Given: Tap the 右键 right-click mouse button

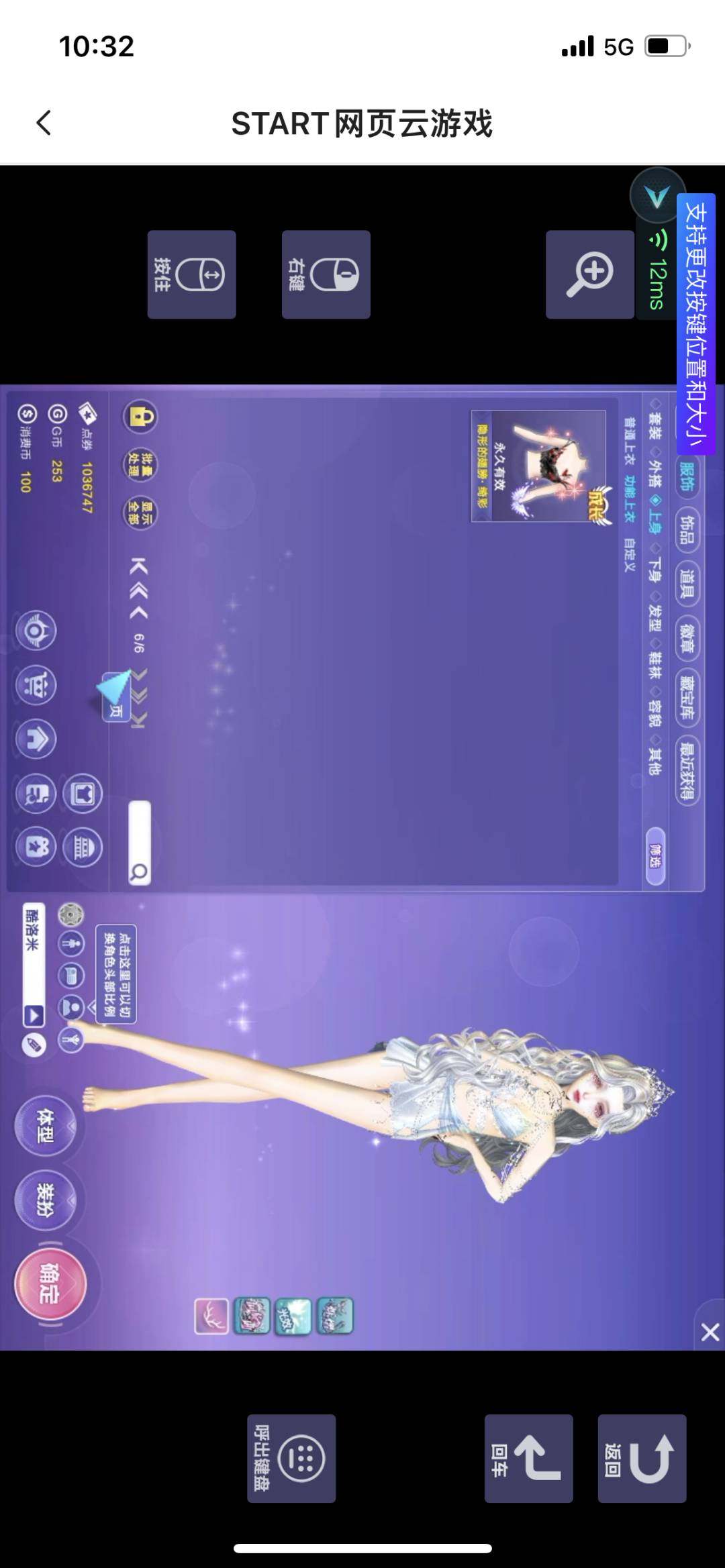Looking at the screenshot, I should [x=326, y=274].
